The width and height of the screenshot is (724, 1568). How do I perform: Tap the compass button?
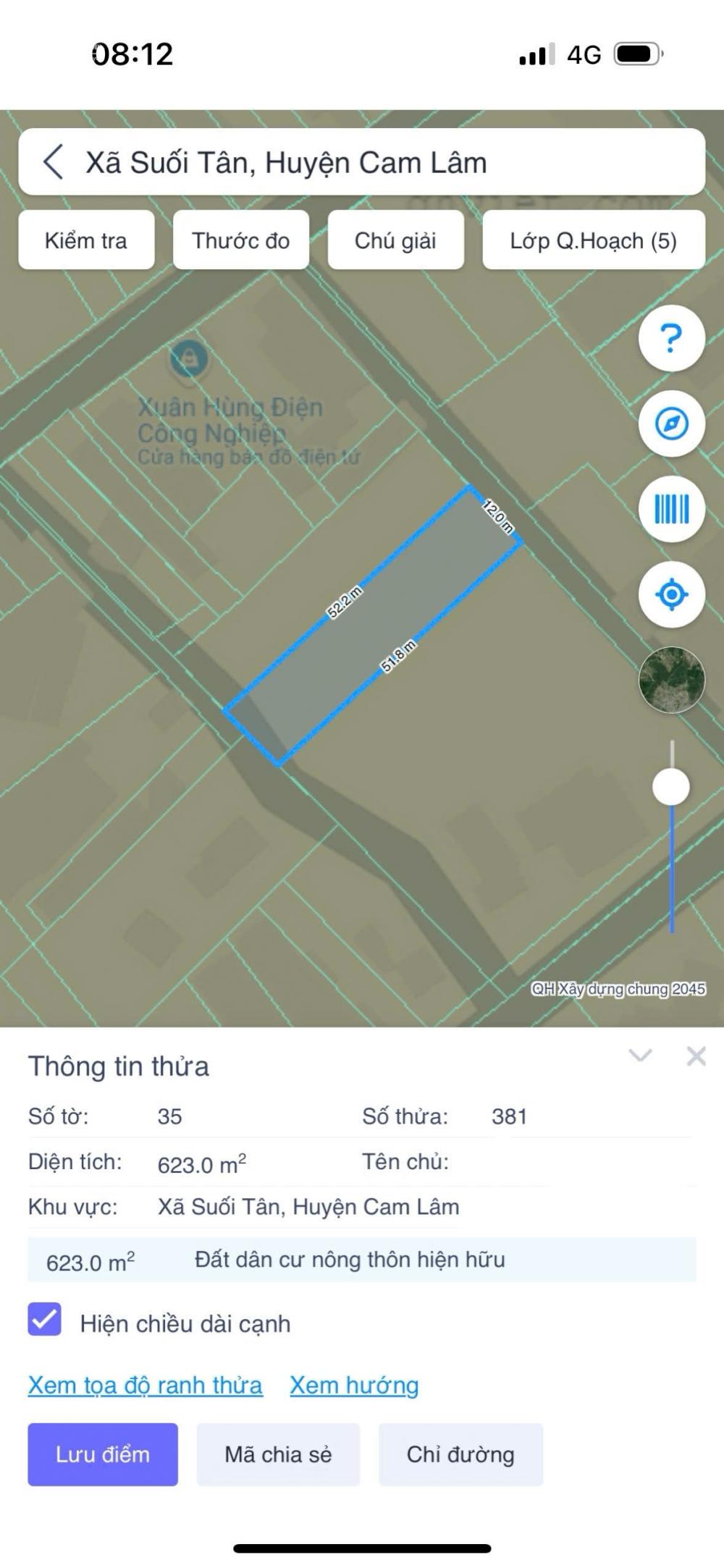click(672, 423)
